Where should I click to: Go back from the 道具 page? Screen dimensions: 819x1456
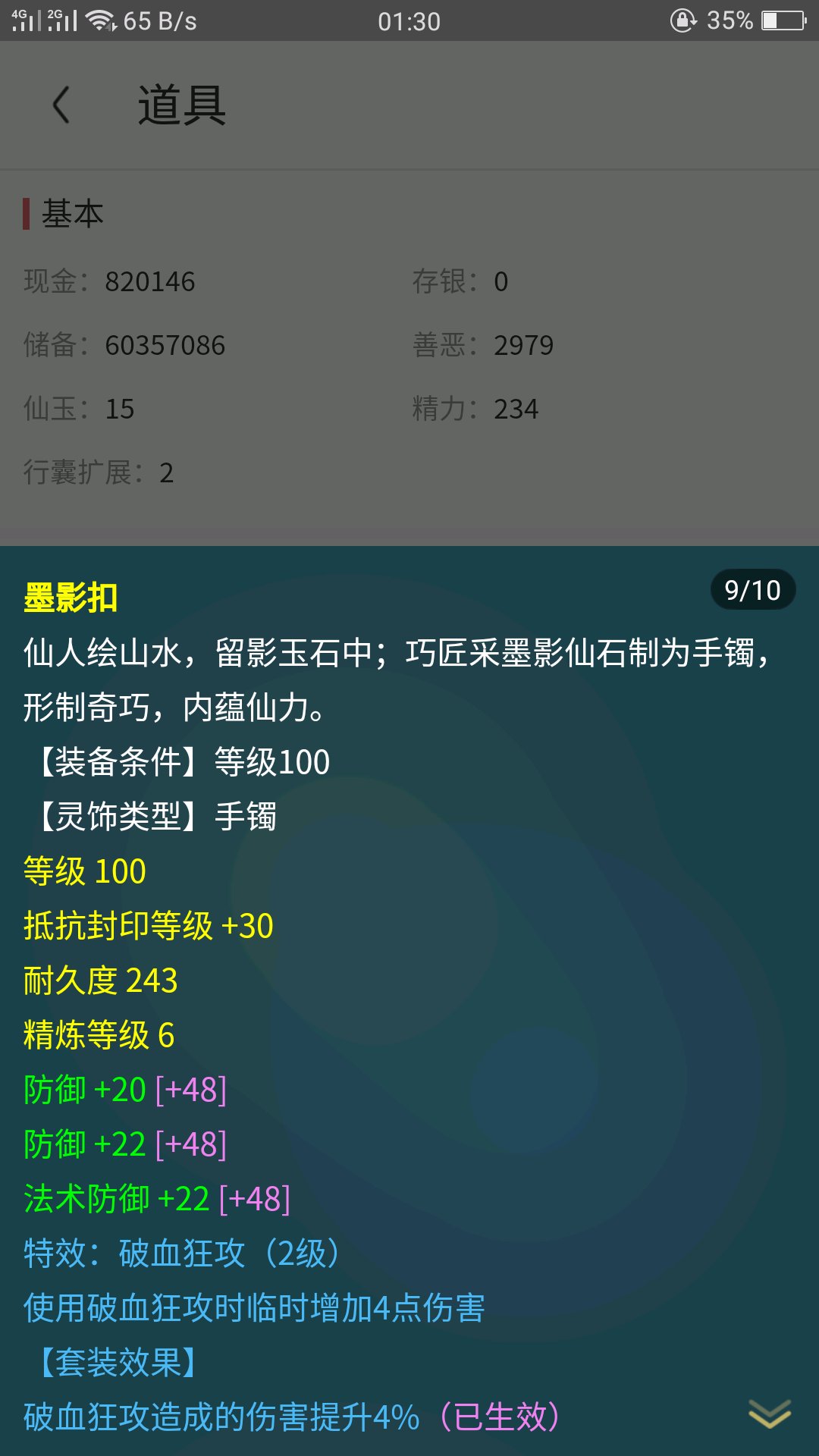coord(61,105)
